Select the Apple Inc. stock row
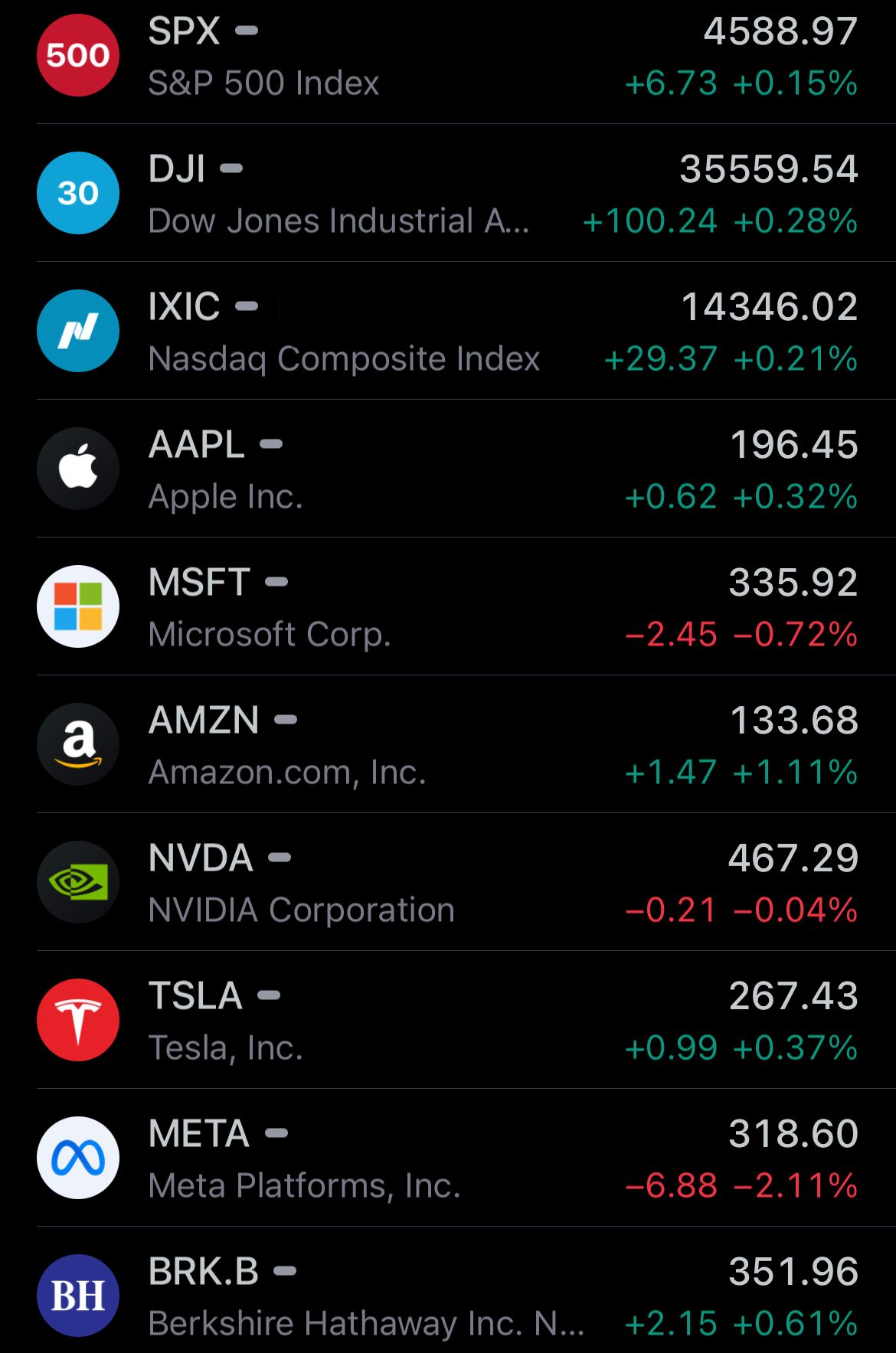Viewport: 896px width, 1353px height. pos(448,469)
